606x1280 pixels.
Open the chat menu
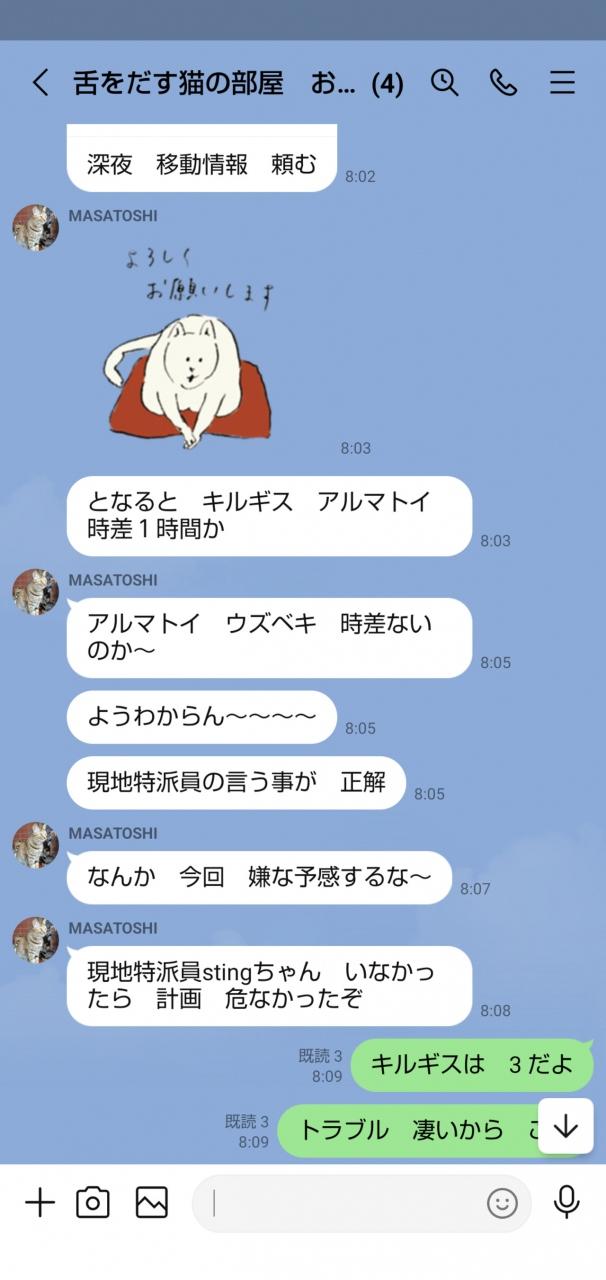562,82
